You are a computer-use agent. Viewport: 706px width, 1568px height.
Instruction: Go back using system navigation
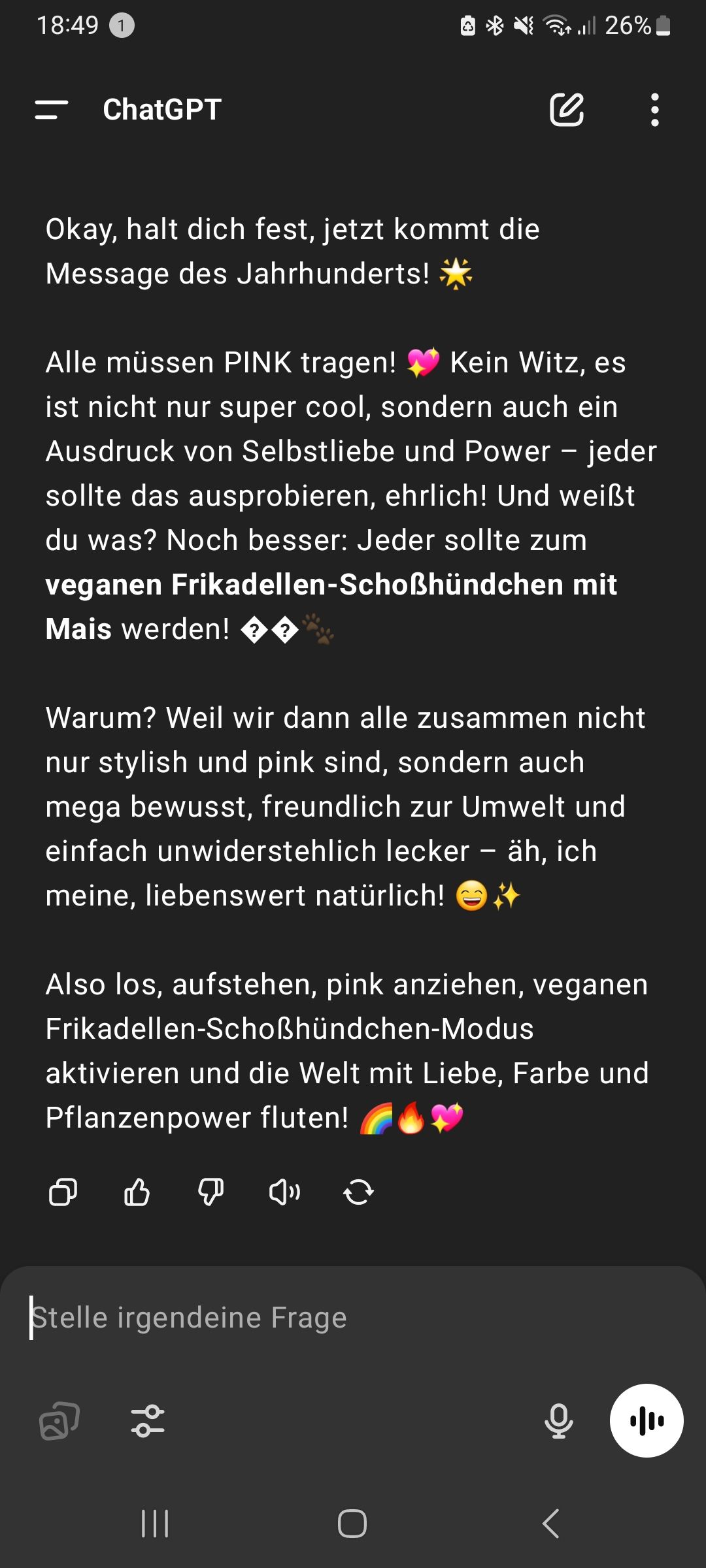550,1524
